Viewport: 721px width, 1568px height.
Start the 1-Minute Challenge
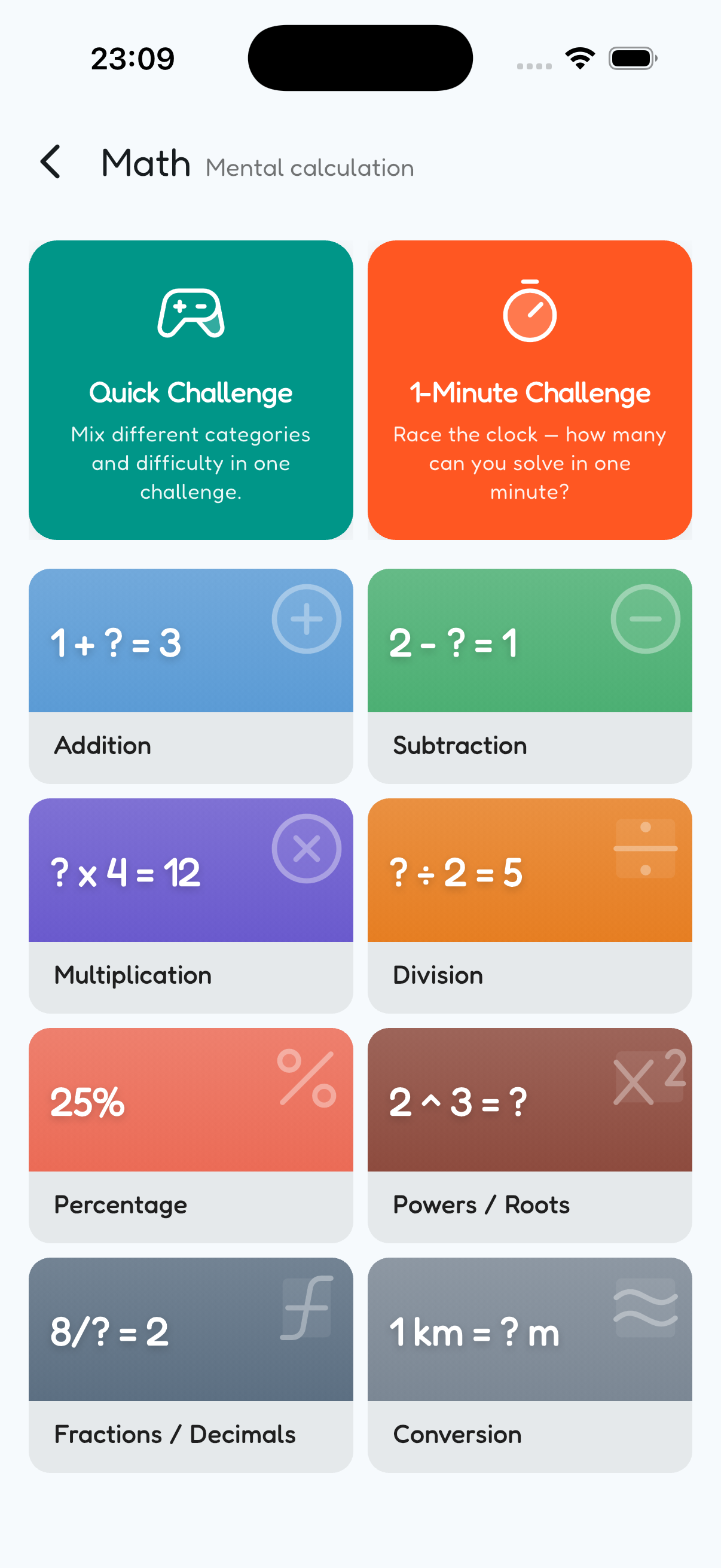coord(529,389)
